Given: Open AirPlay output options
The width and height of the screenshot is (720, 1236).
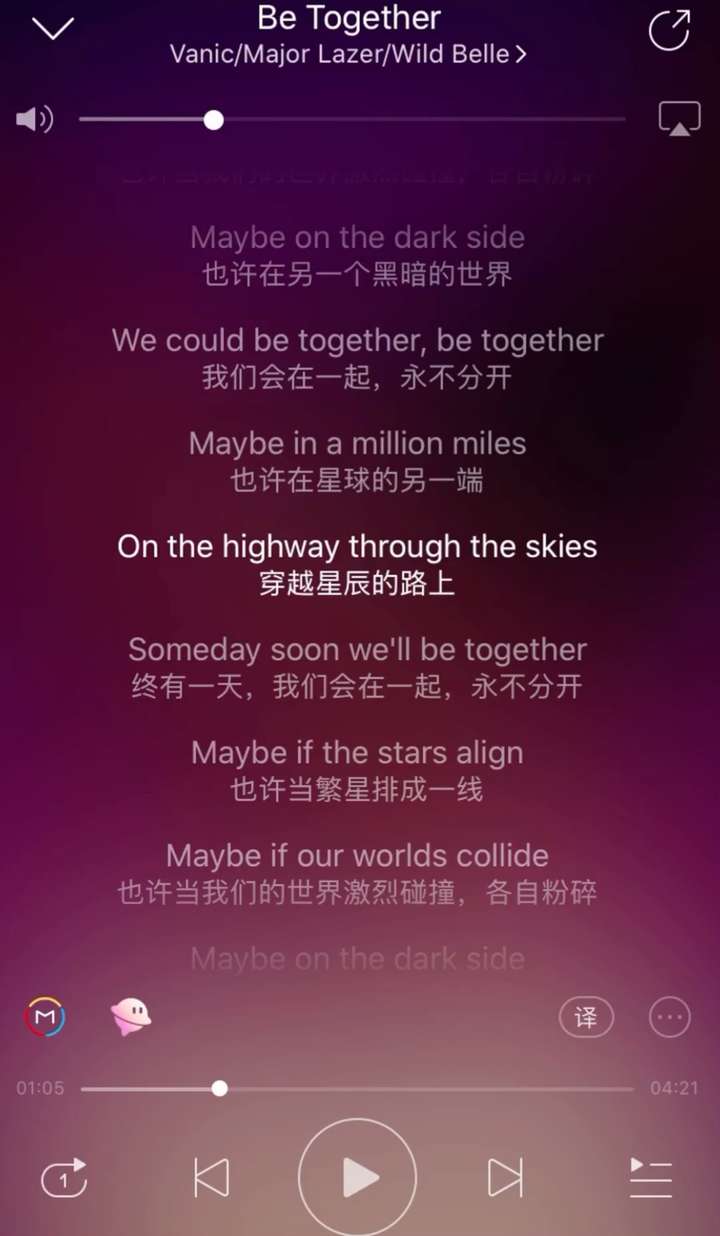Looking at the screenshot, I should coord(679,119).
